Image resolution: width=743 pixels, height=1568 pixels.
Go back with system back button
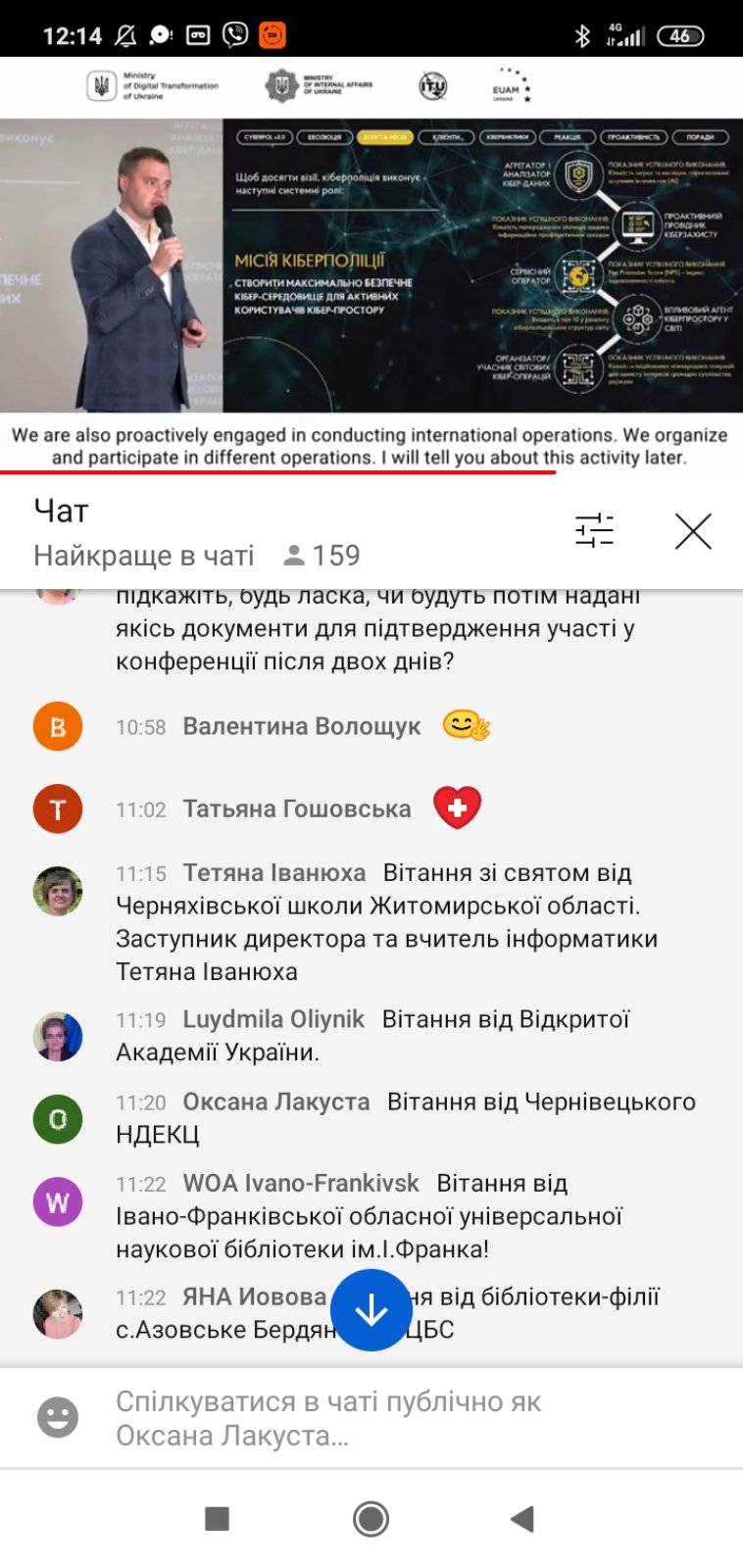tap(523, 1519)
